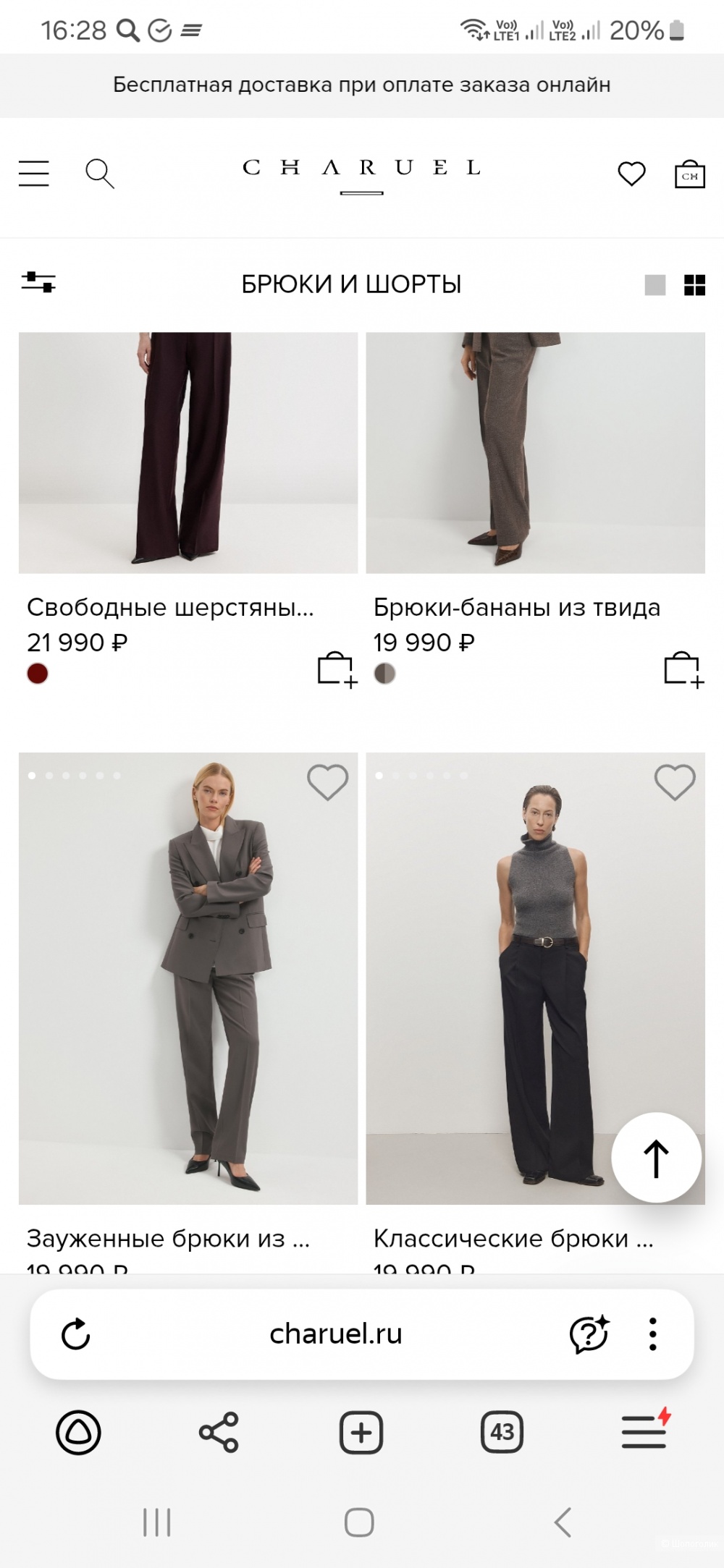The image size is (724, 1568).
Task: Like the Зауженные брюки product
Action: [327, 782]
